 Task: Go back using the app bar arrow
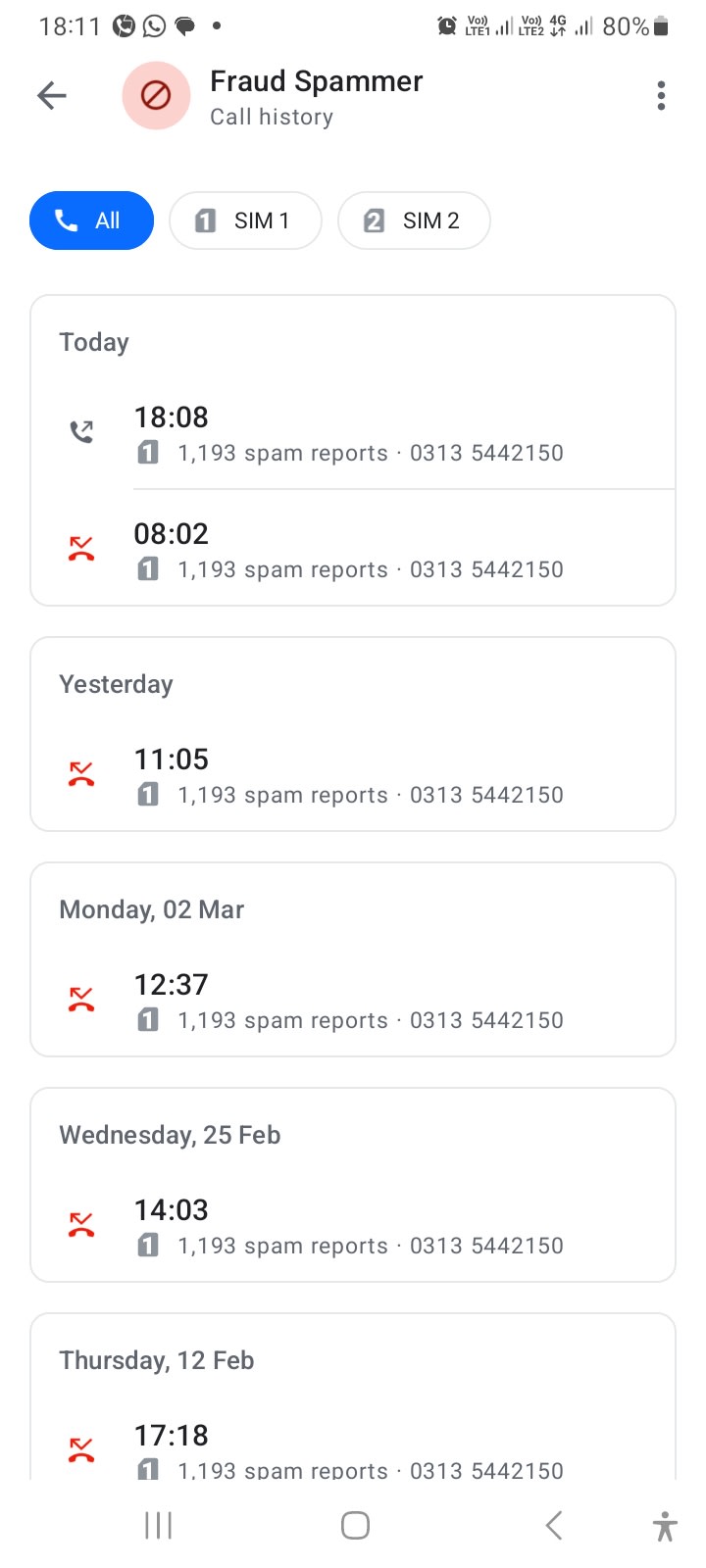(x=52, y=95)
